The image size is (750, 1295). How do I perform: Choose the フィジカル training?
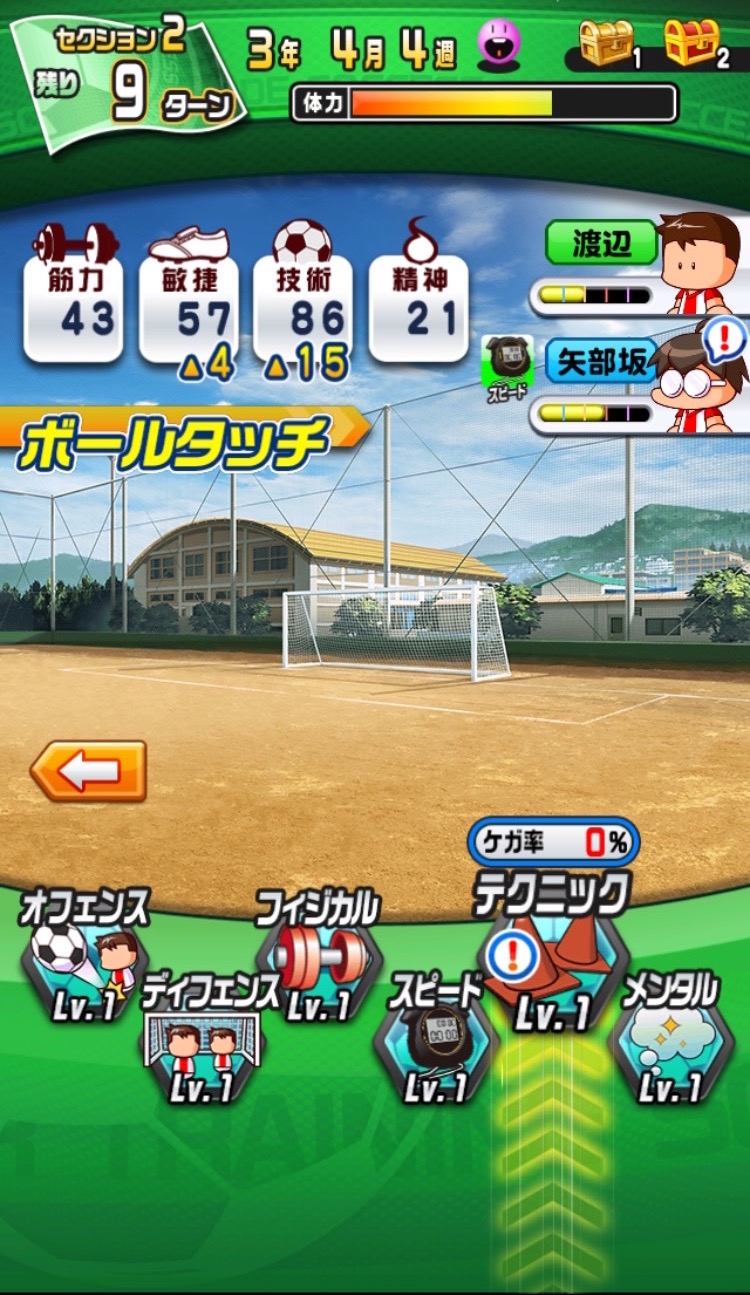[x=316, y=960]
